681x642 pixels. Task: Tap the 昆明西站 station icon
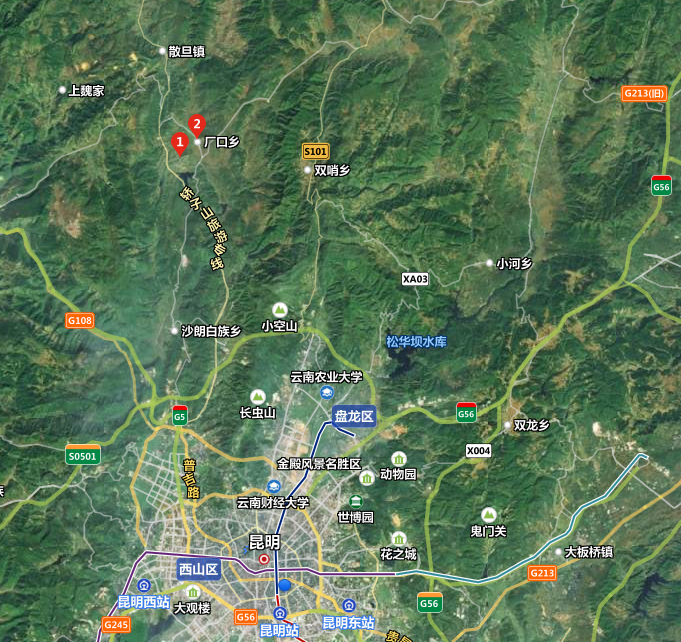click(x=144, y=585)
